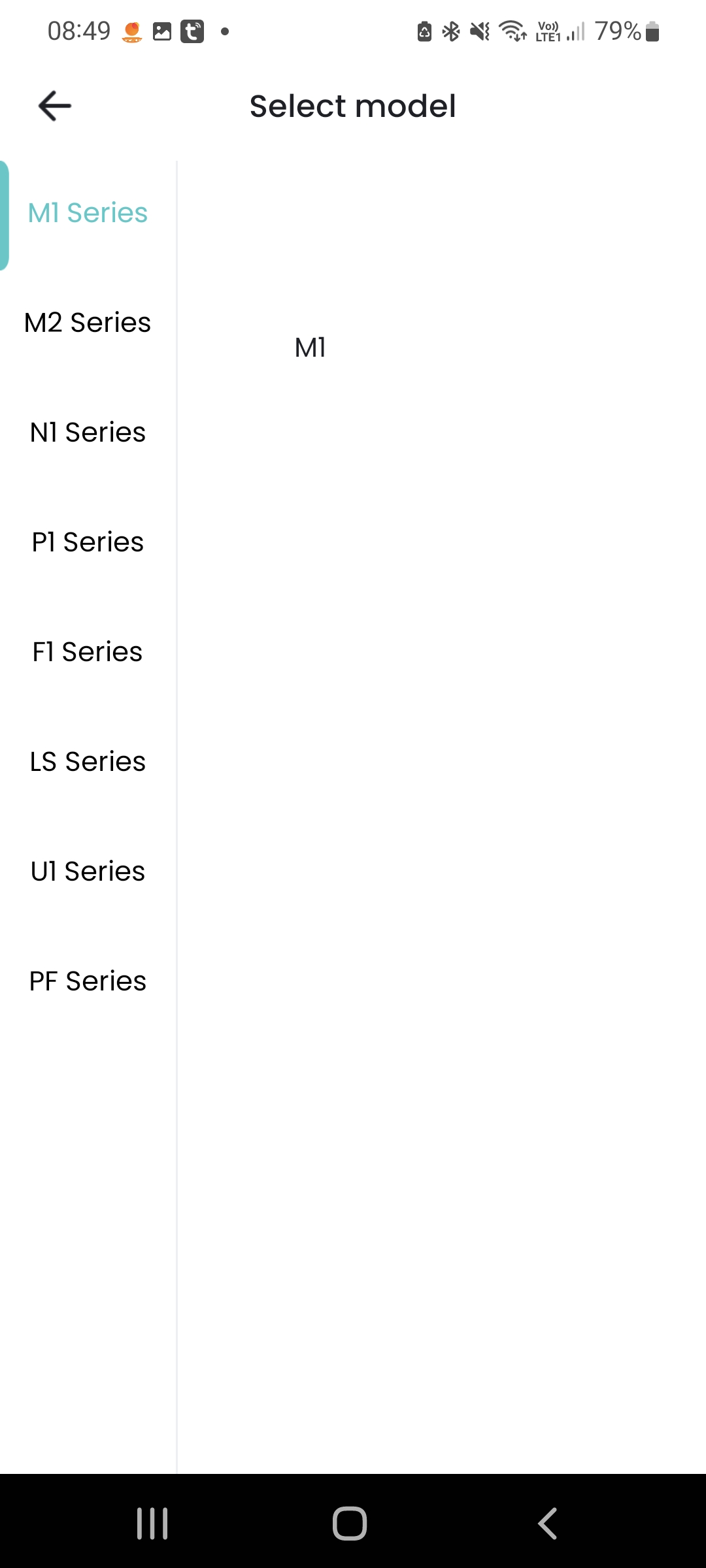The width and height of the screenshot is (706, 1568).
Task: Open recent apps from navigation bar
Action: click(152, 1524)
